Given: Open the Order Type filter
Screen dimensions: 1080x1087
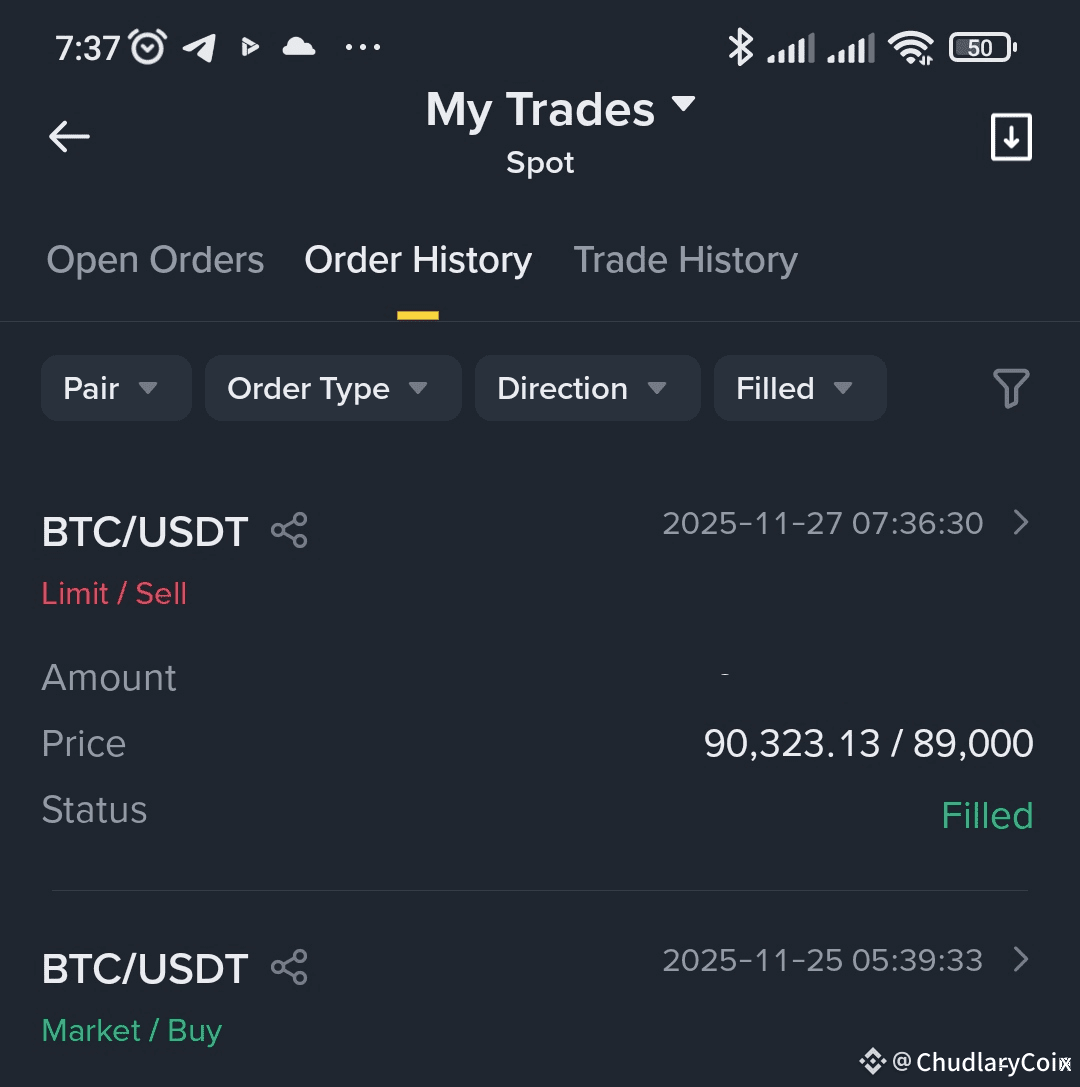Looking at the screenshot, I should [x=332, y=388].
